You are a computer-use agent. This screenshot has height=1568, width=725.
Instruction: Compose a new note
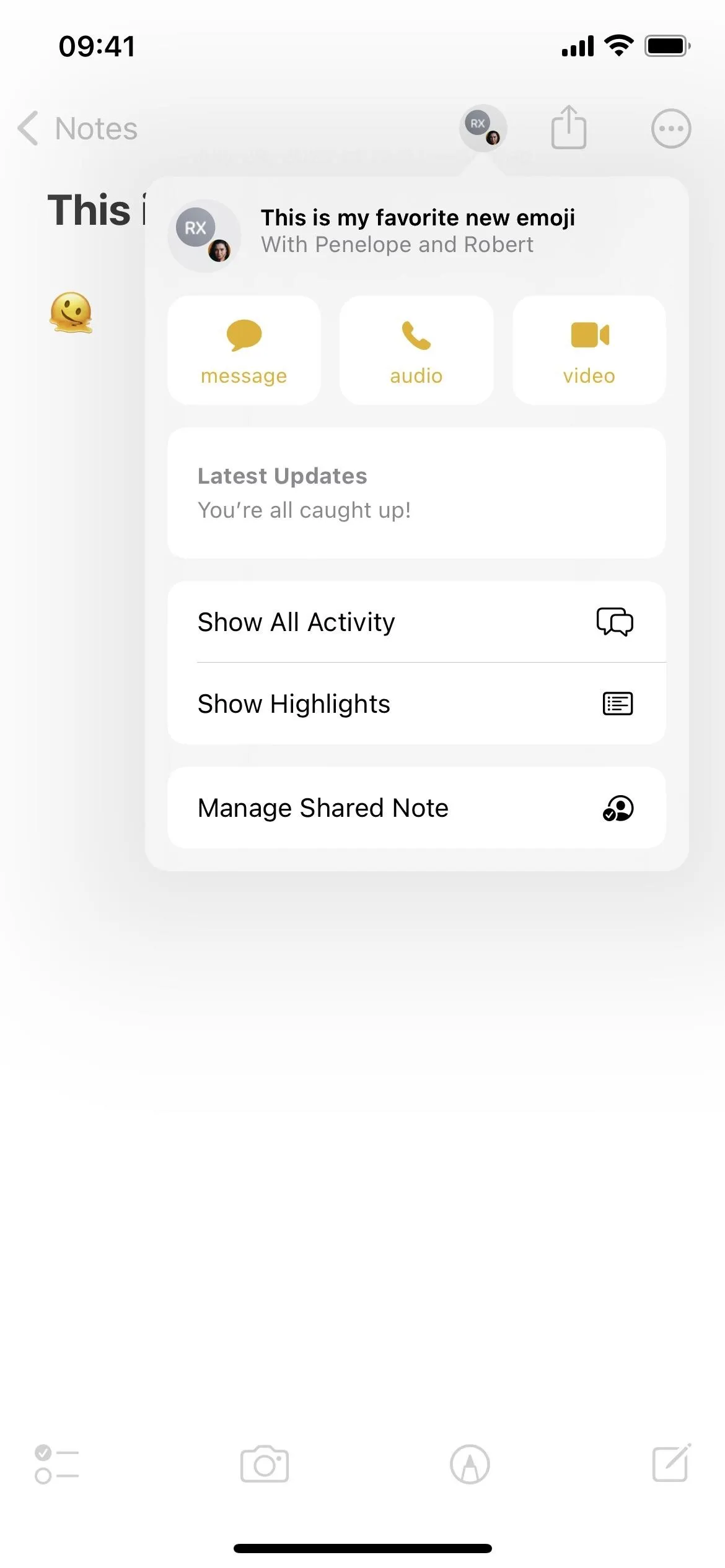point(672,1463)
